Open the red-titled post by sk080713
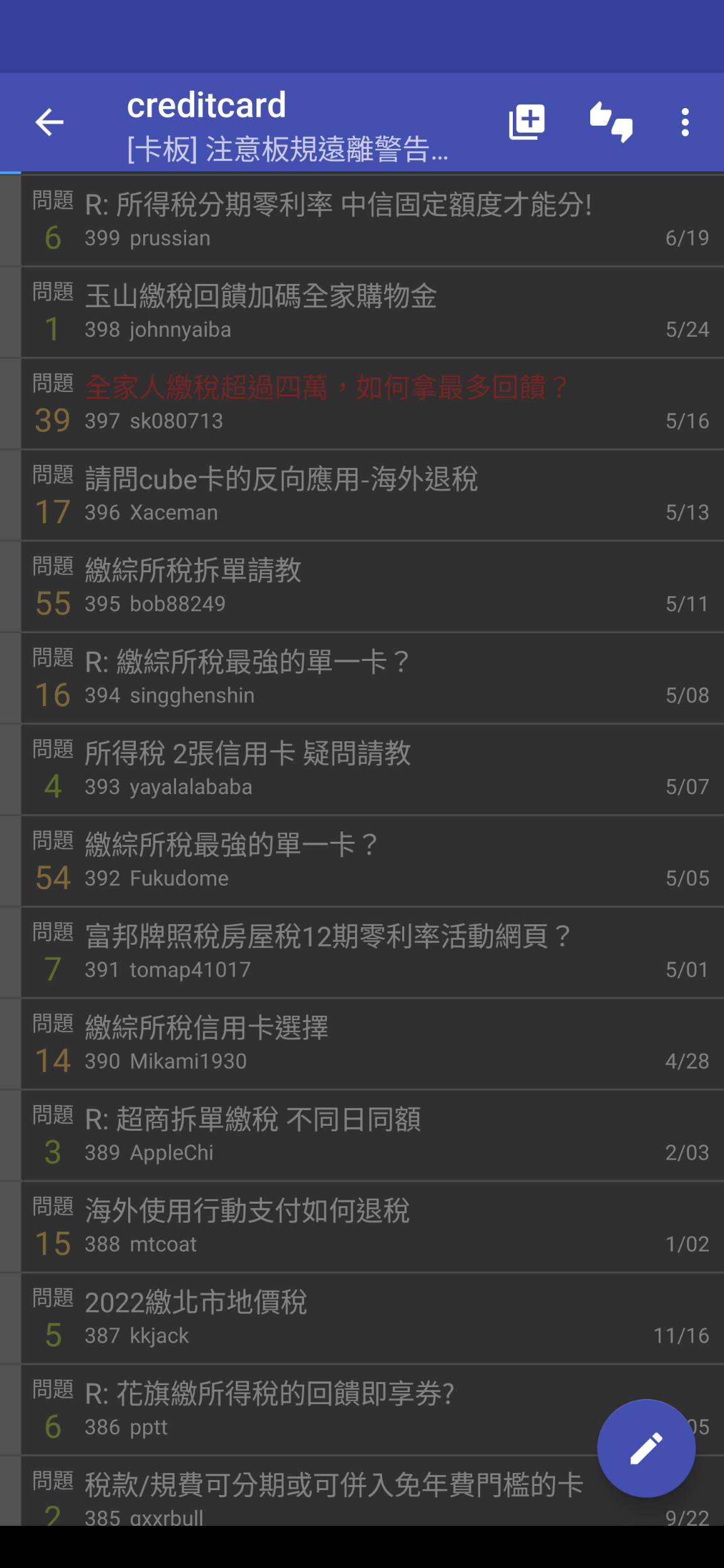 point(372,404)
